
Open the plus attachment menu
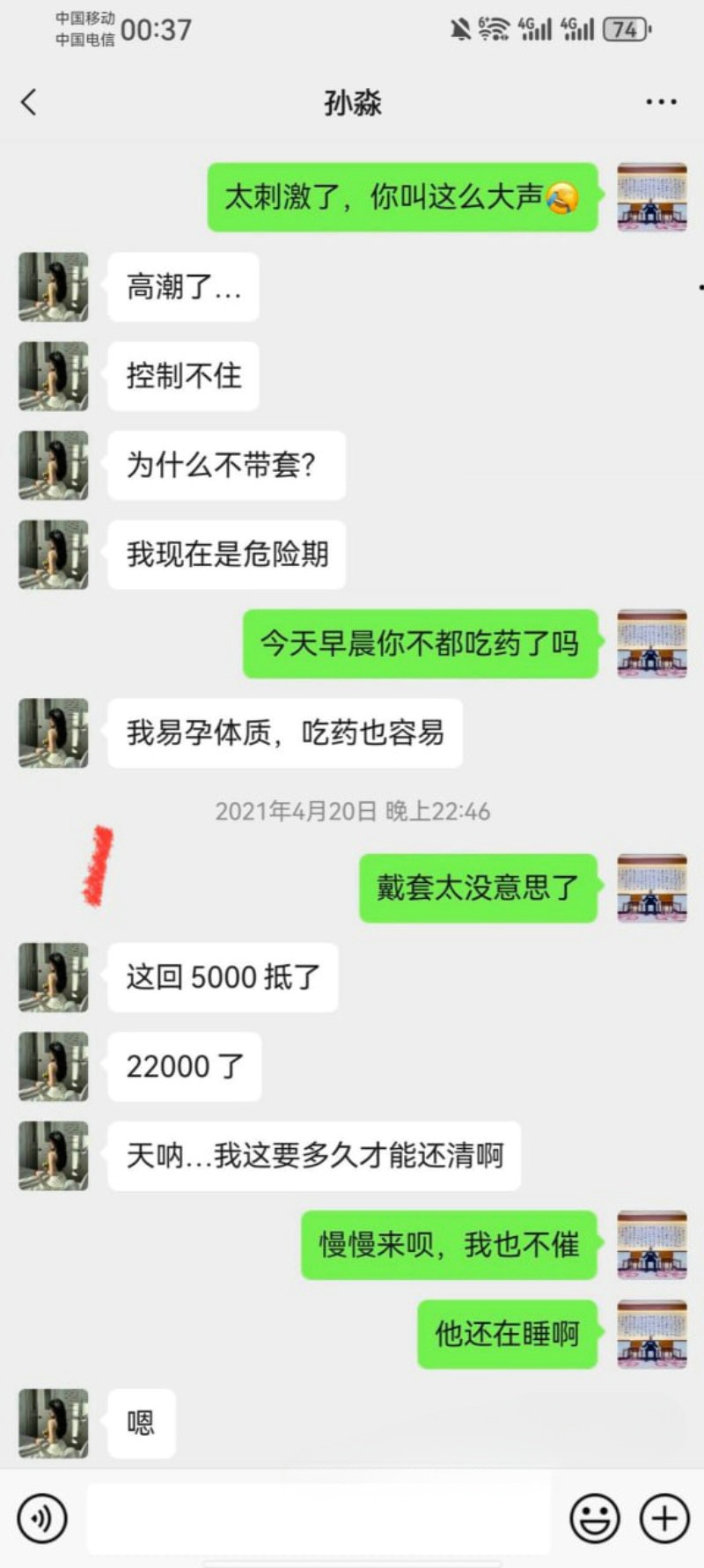(x=664, y=1518)
